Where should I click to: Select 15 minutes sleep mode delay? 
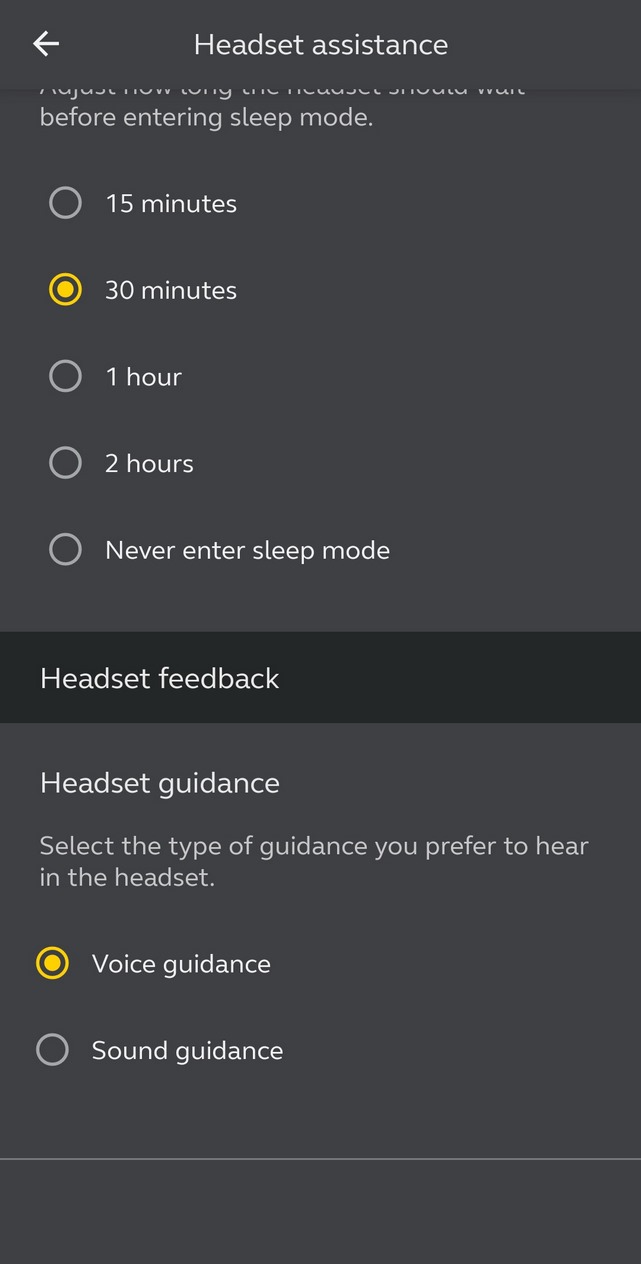point(320,204)
